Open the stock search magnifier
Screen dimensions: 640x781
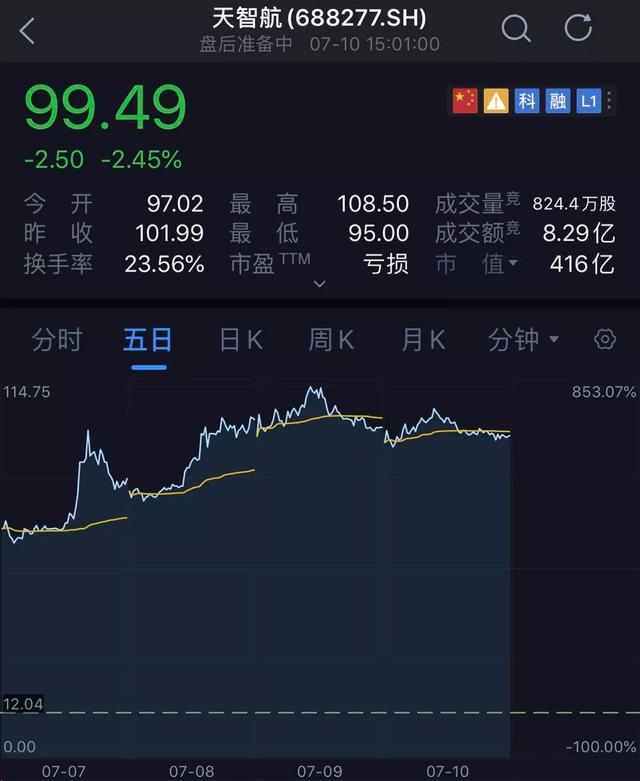pyautogui.click(x=516, y=29)
